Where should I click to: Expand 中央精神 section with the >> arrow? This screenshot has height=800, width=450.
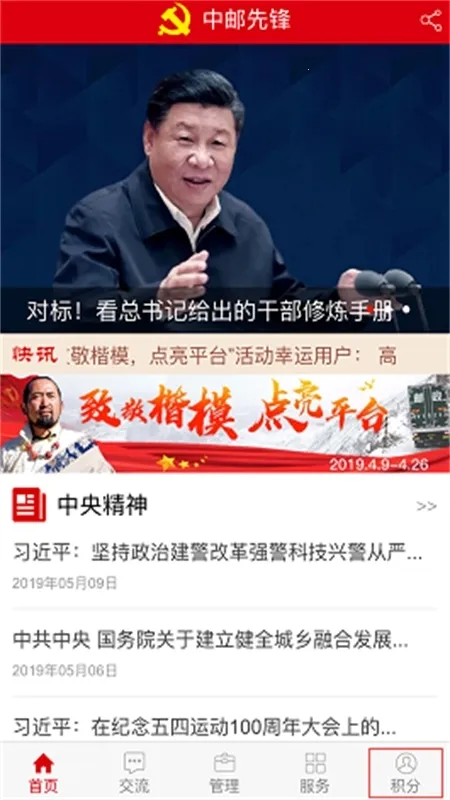coord(427,506)
